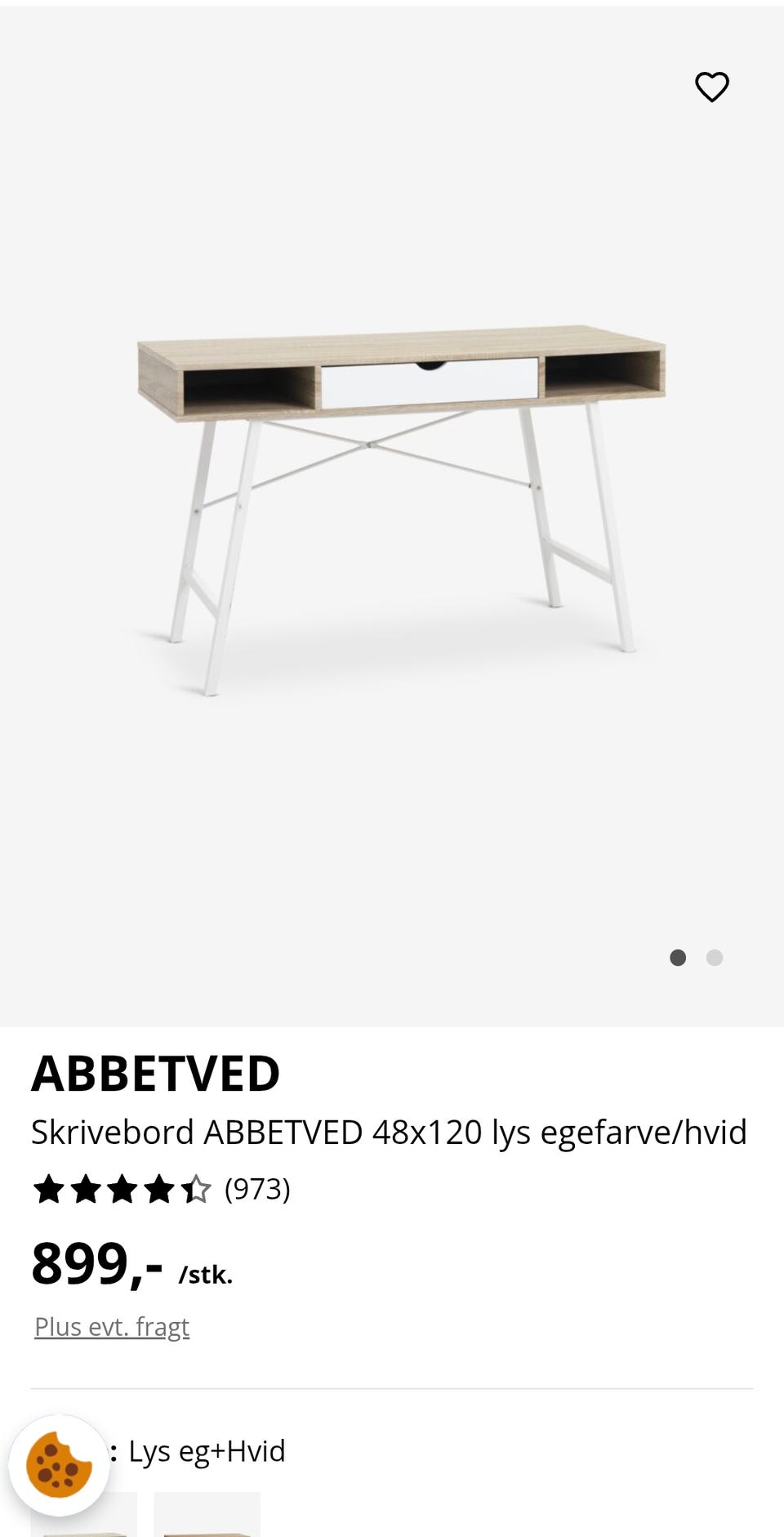Click the third star in the rating row
784x1537 pixels.
click(122, 1191)
